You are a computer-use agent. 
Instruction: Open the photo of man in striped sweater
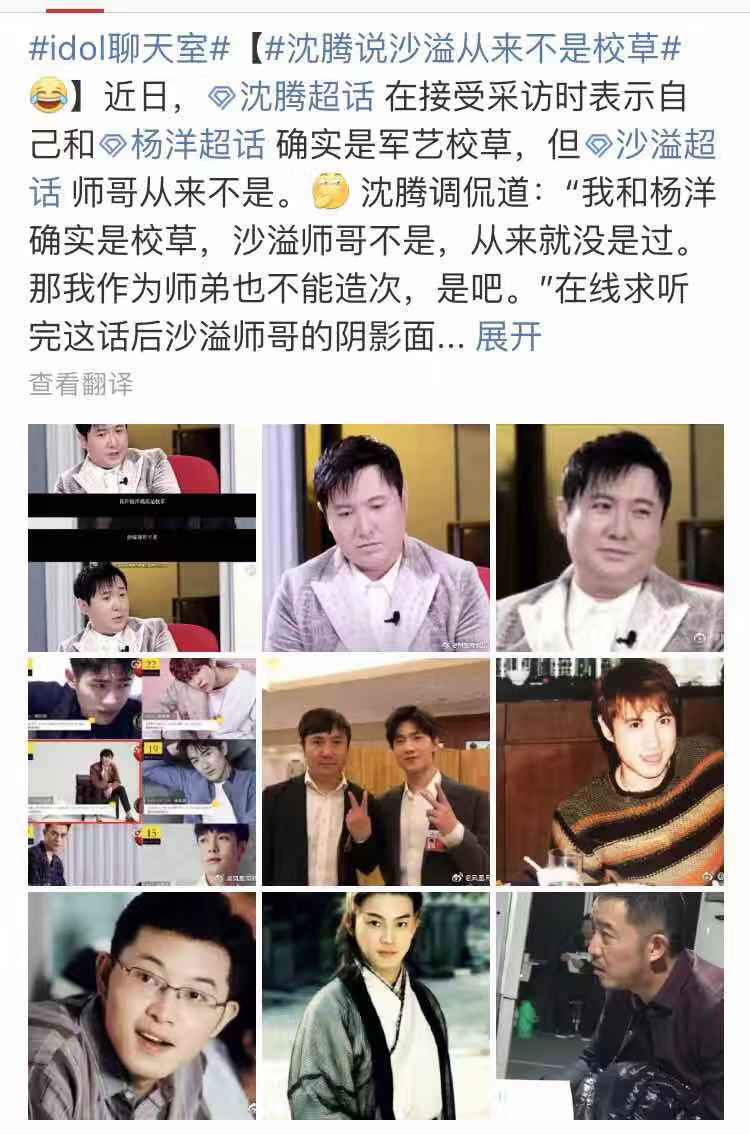click(x=610, y=772)
